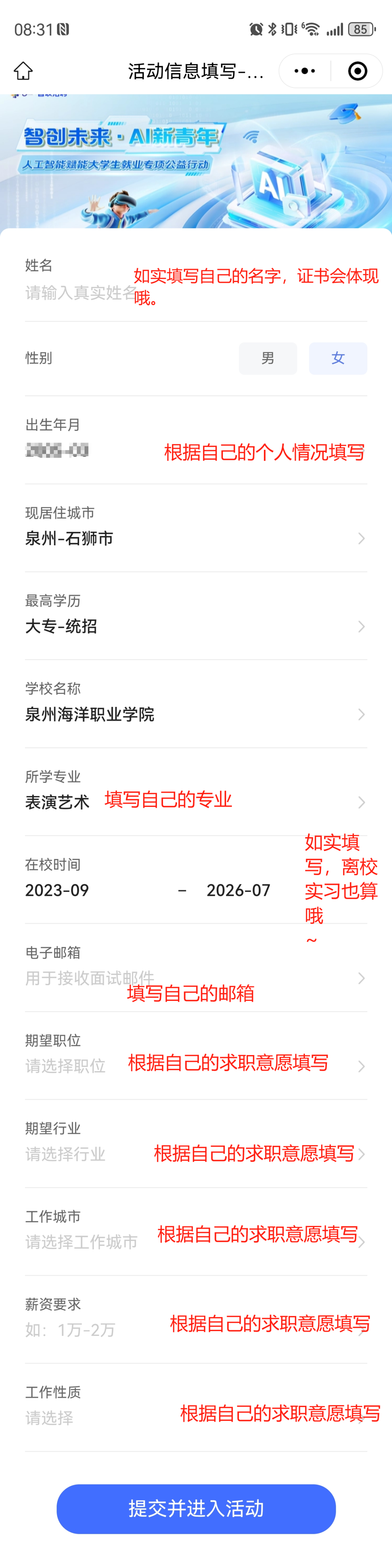
Task: Select 男 as gender
Action: click(x=268, y=359)
